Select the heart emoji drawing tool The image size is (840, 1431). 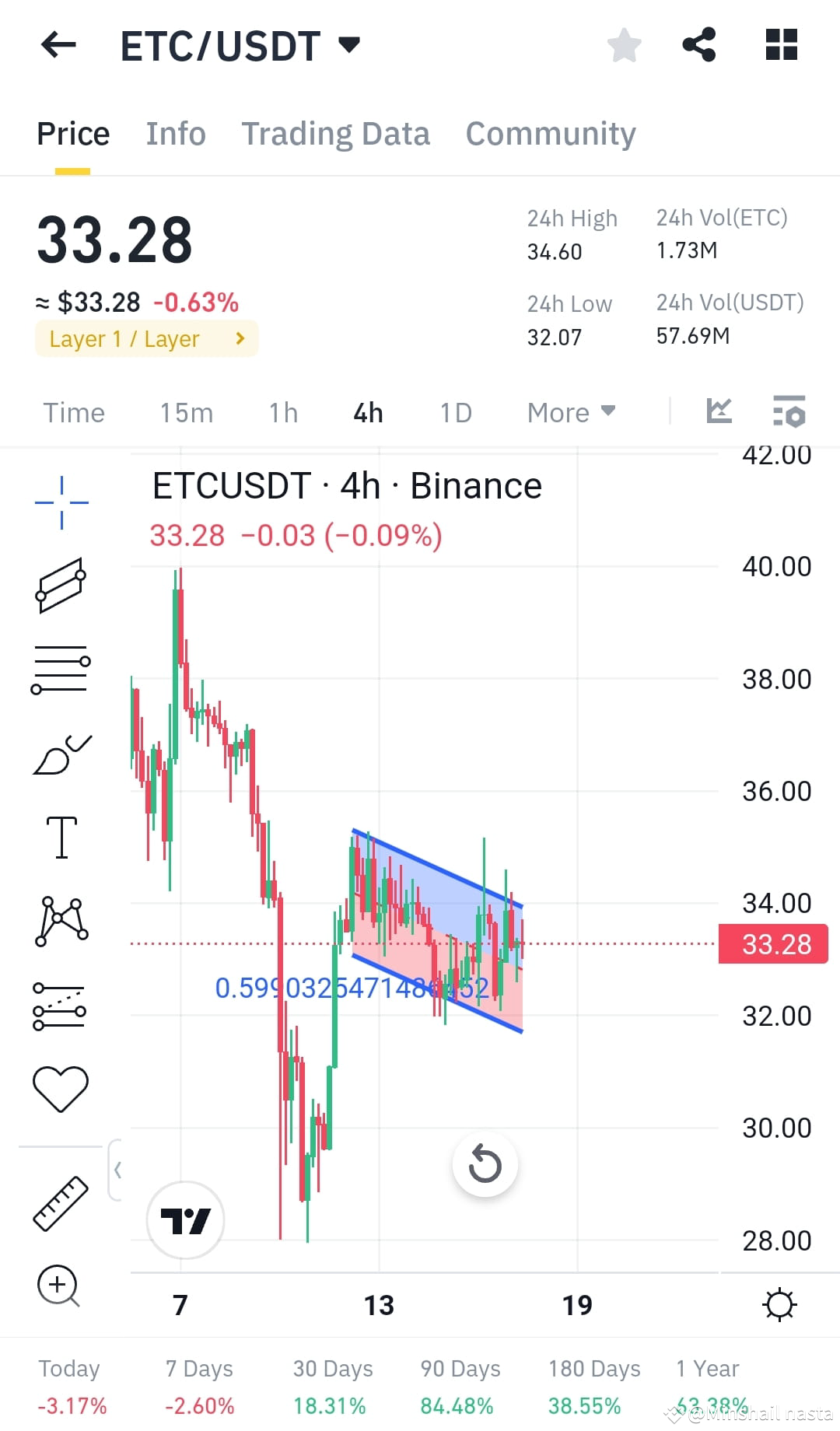[60, 1087]
